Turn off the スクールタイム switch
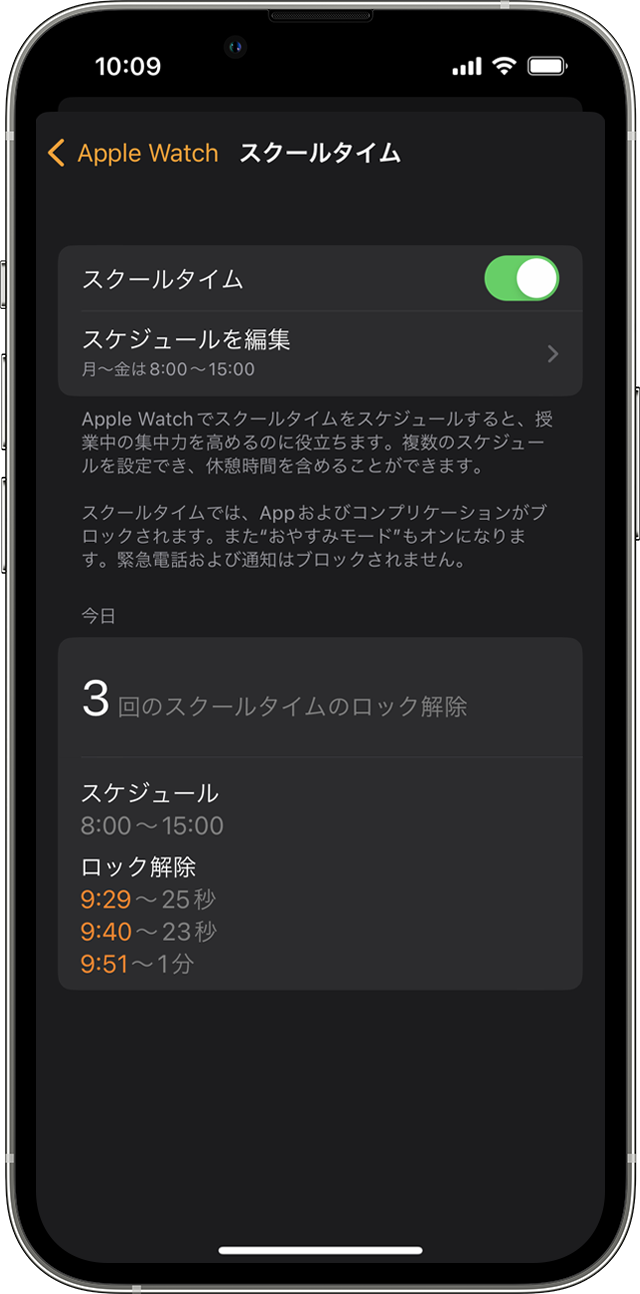Screen dimensions: 640x1294 click(x=521, y=279)
